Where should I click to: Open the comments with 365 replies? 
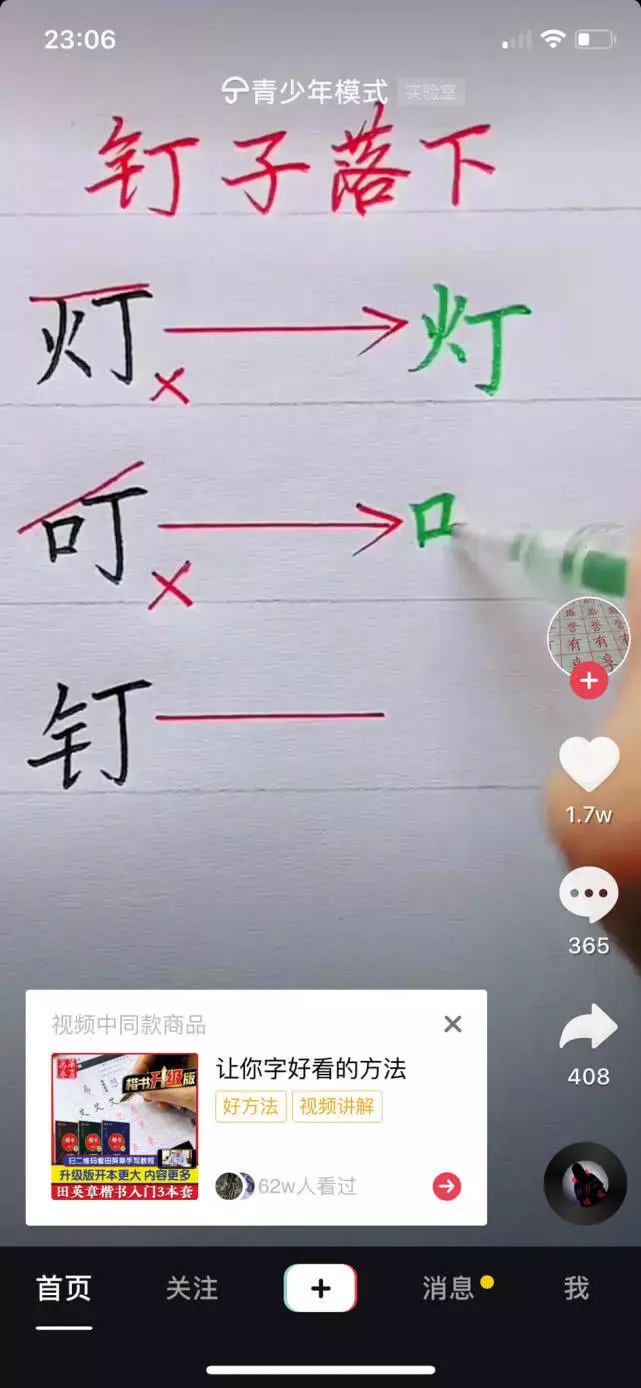click(588, 895)
